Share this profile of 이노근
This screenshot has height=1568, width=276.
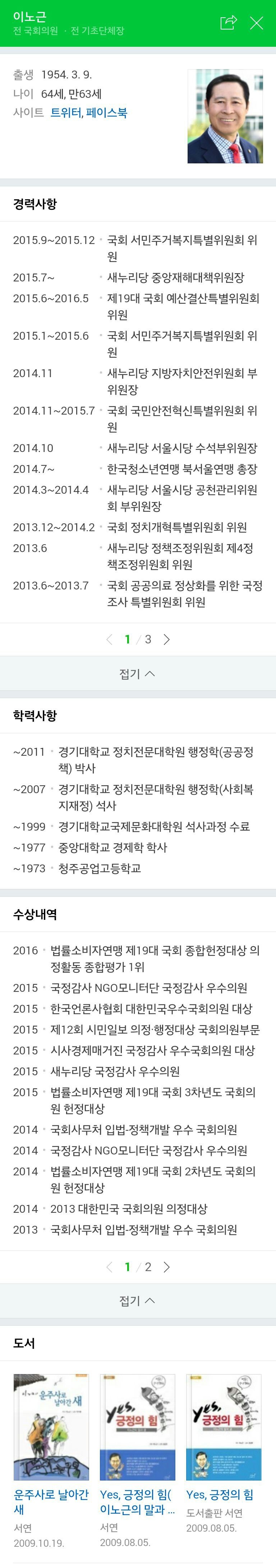point(228,23)
